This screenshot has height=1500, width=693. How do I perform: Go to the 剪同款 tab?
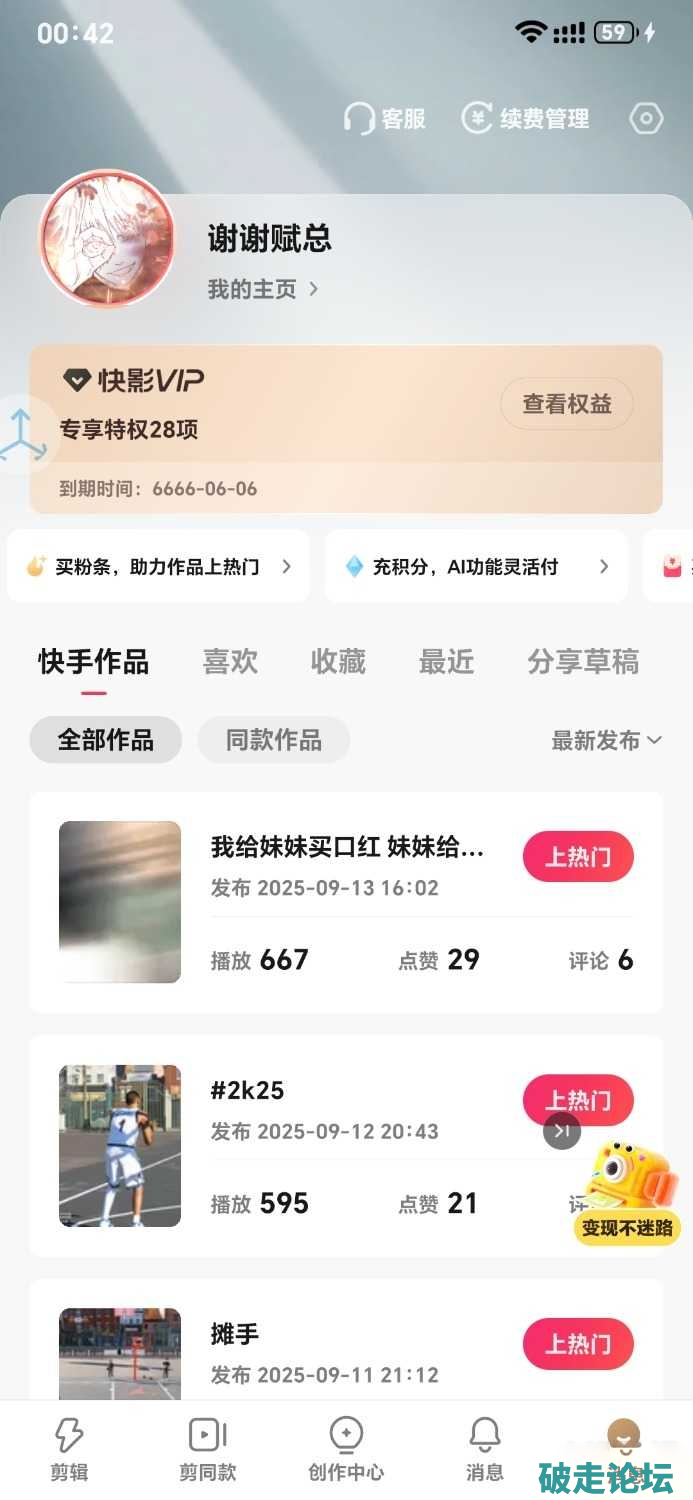(x=208, y=1448)
